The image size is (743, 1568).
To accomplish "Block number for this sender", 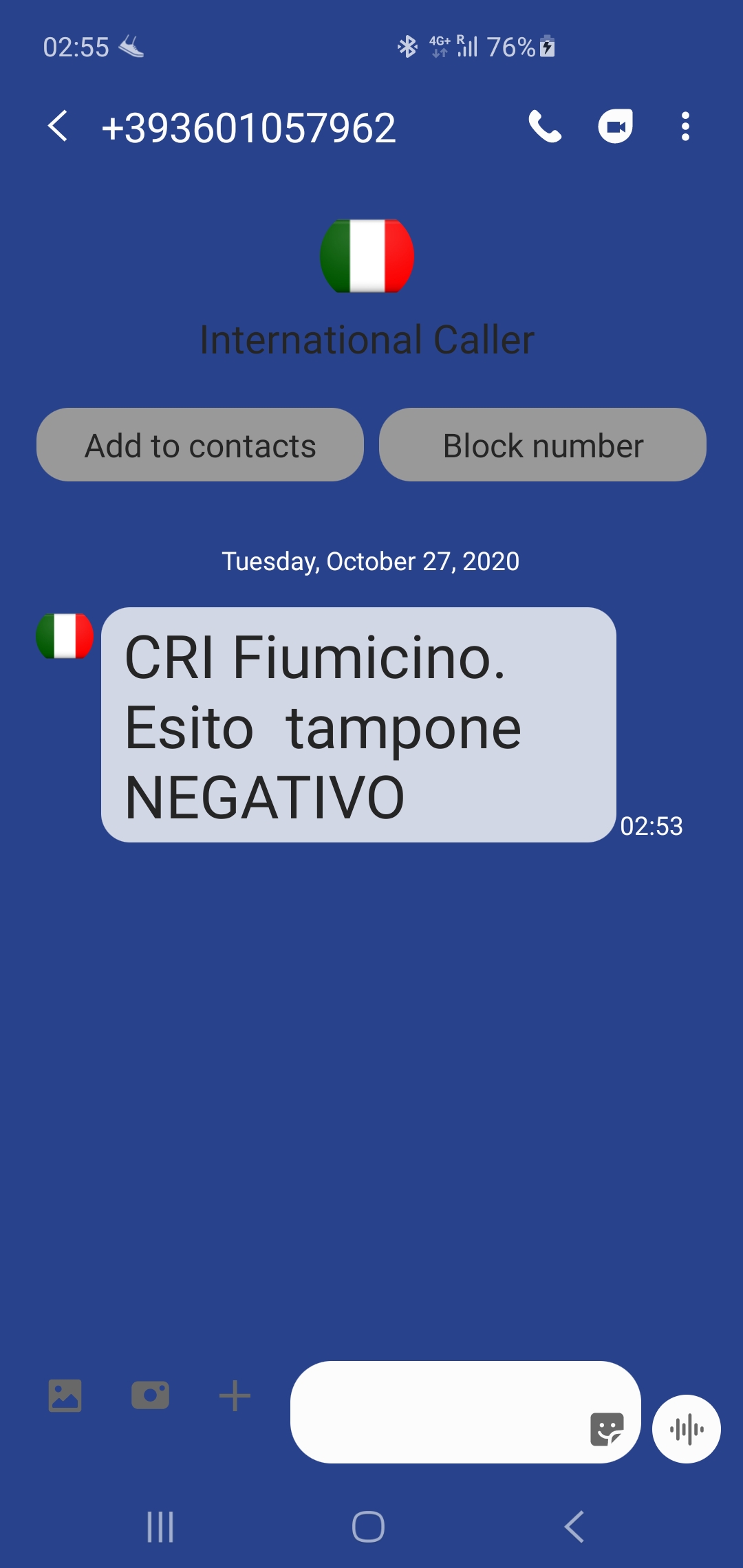I will click(x=543, y=445).
